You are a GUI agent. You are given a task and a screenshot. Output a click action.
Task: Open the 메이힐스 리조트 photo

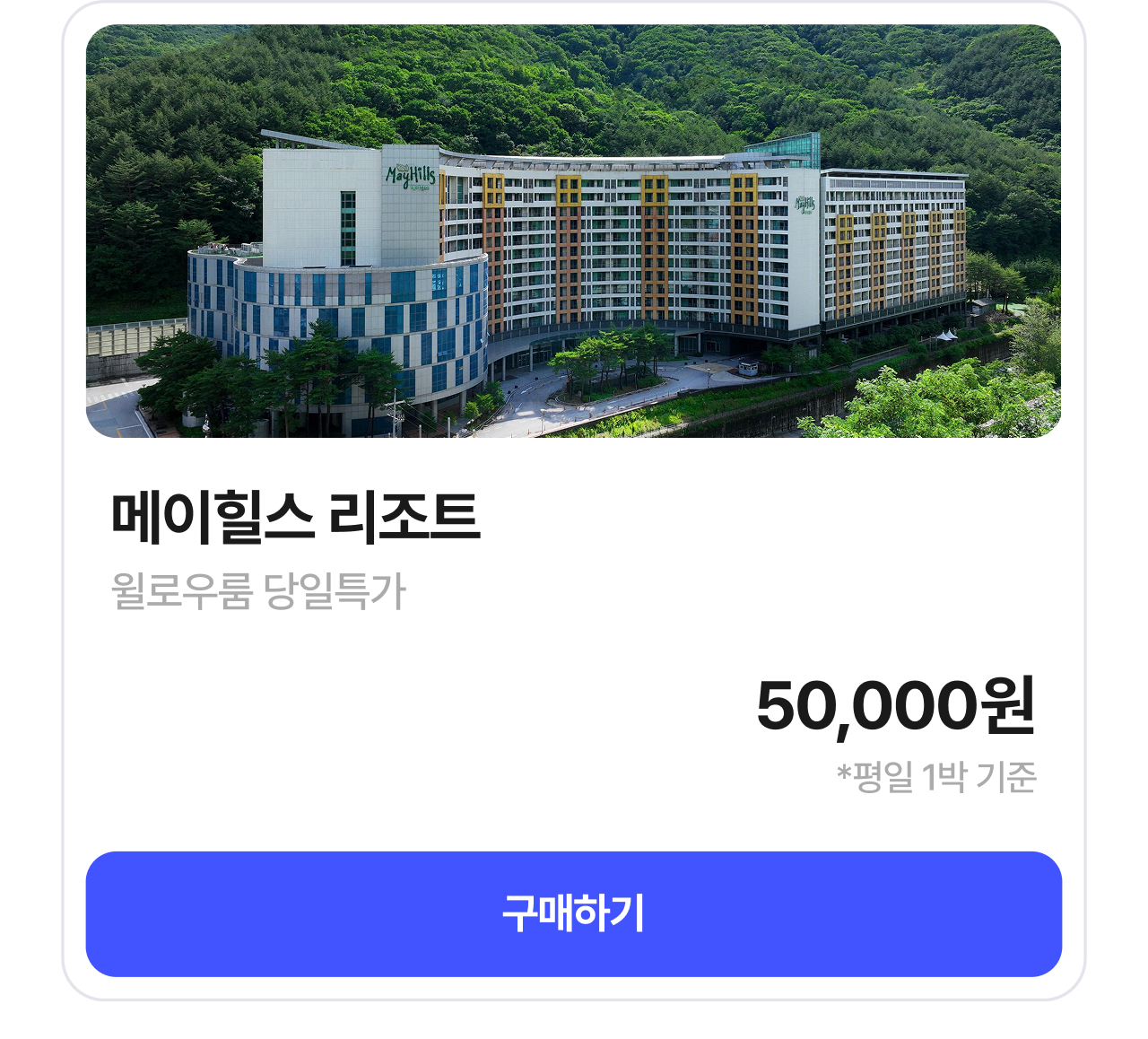[573, 231]
